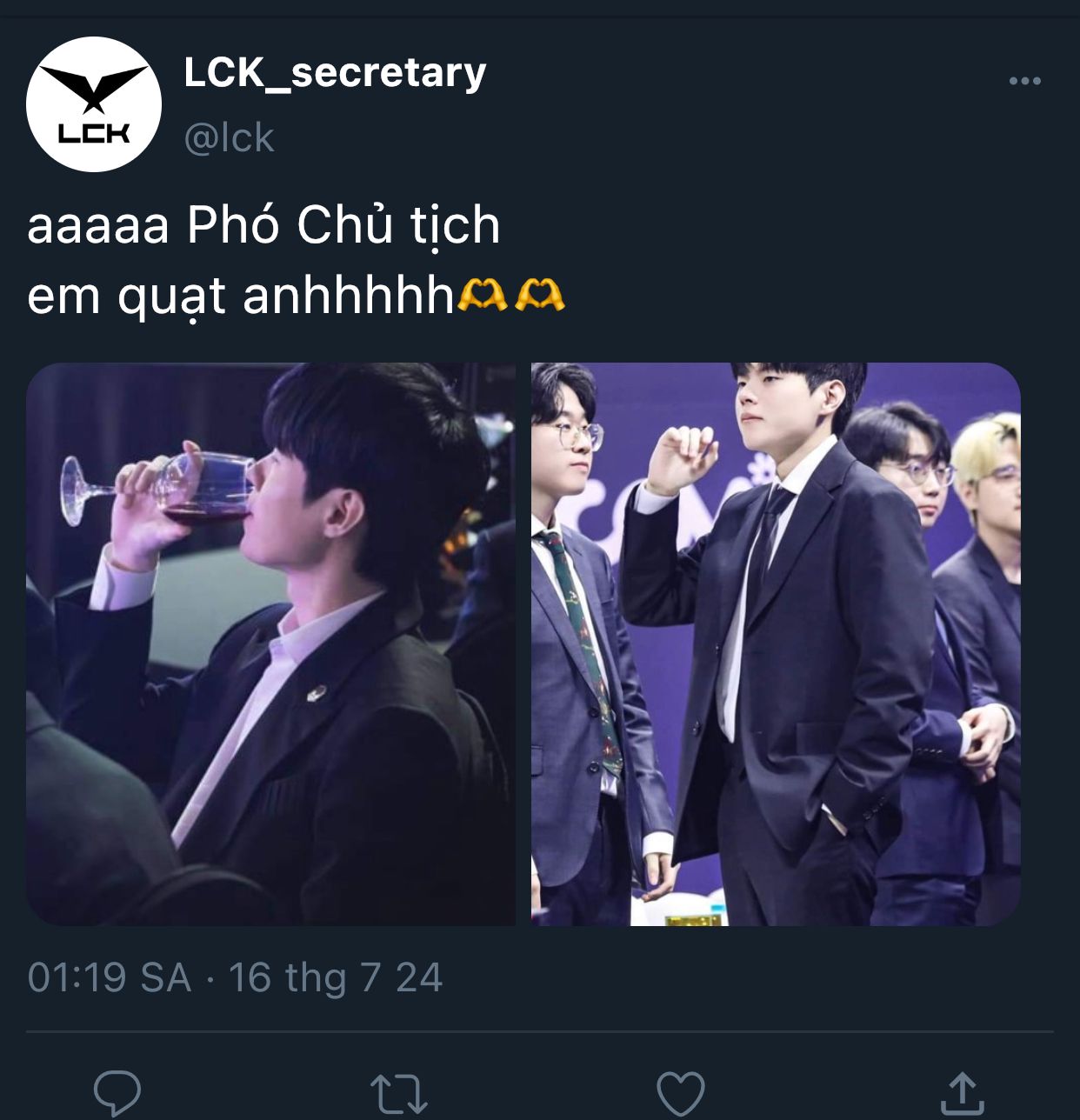Reply to this tweet
Viewport: 1080px width, 1120px height.
click(117, 1092)
